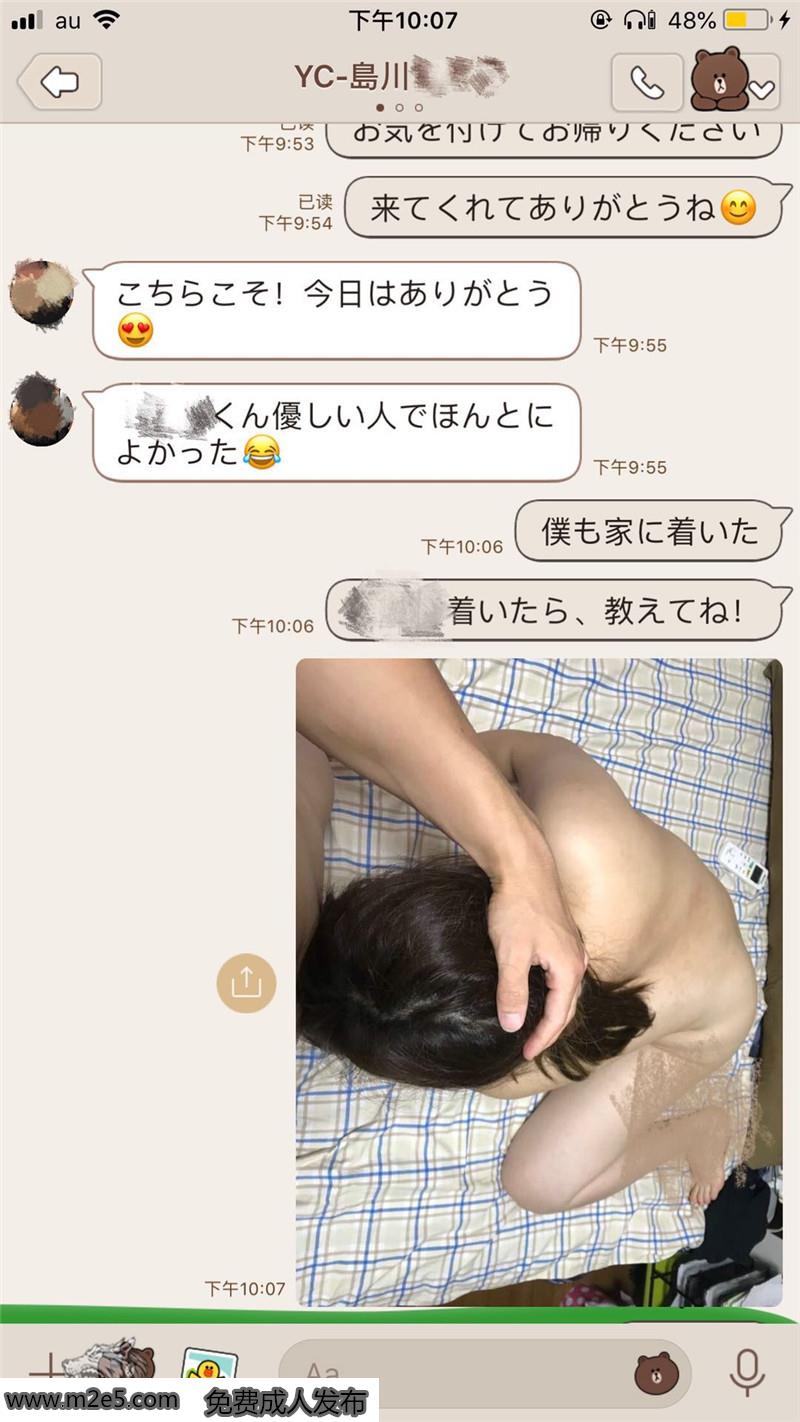800x1422 pixels.
Task: Focus the Aa message input field
Action: click(x=450, y=1368)
